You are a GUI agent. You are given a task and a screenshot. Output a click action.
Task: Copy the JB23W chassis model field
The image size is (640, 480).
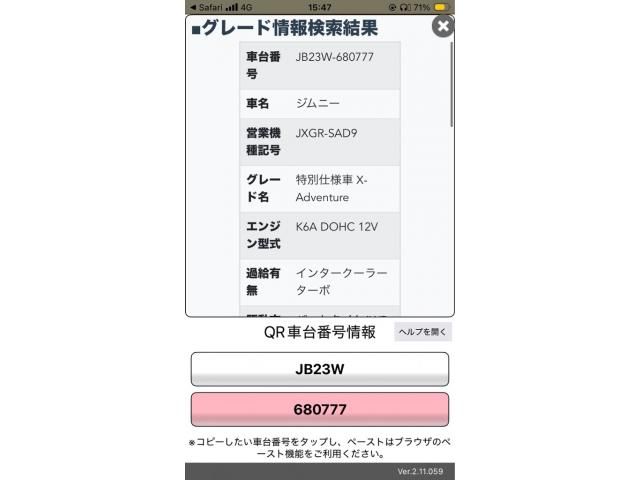(320, 368)
